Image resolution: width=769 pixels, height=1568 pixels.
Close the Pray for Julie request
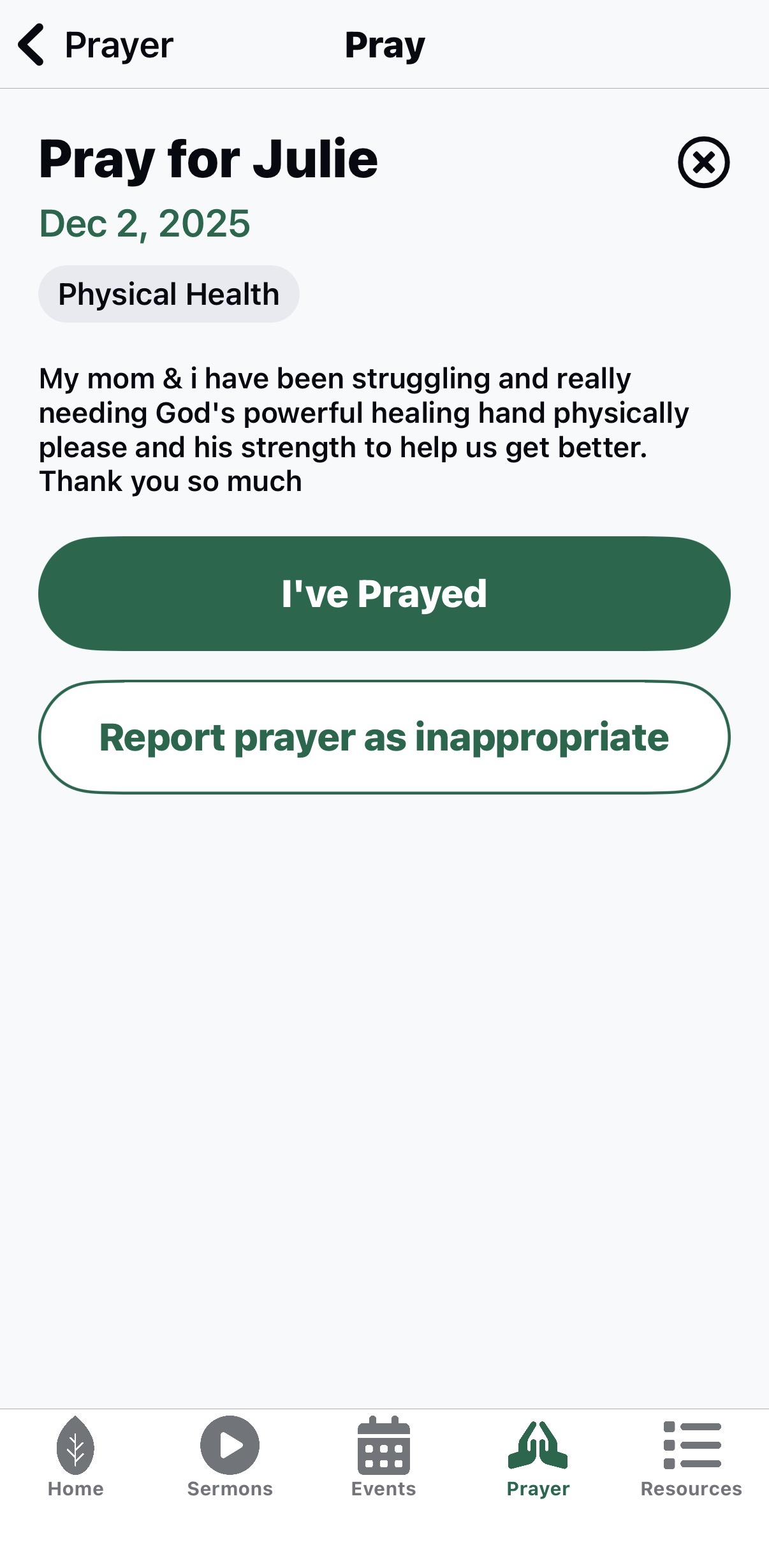point(703,163)
